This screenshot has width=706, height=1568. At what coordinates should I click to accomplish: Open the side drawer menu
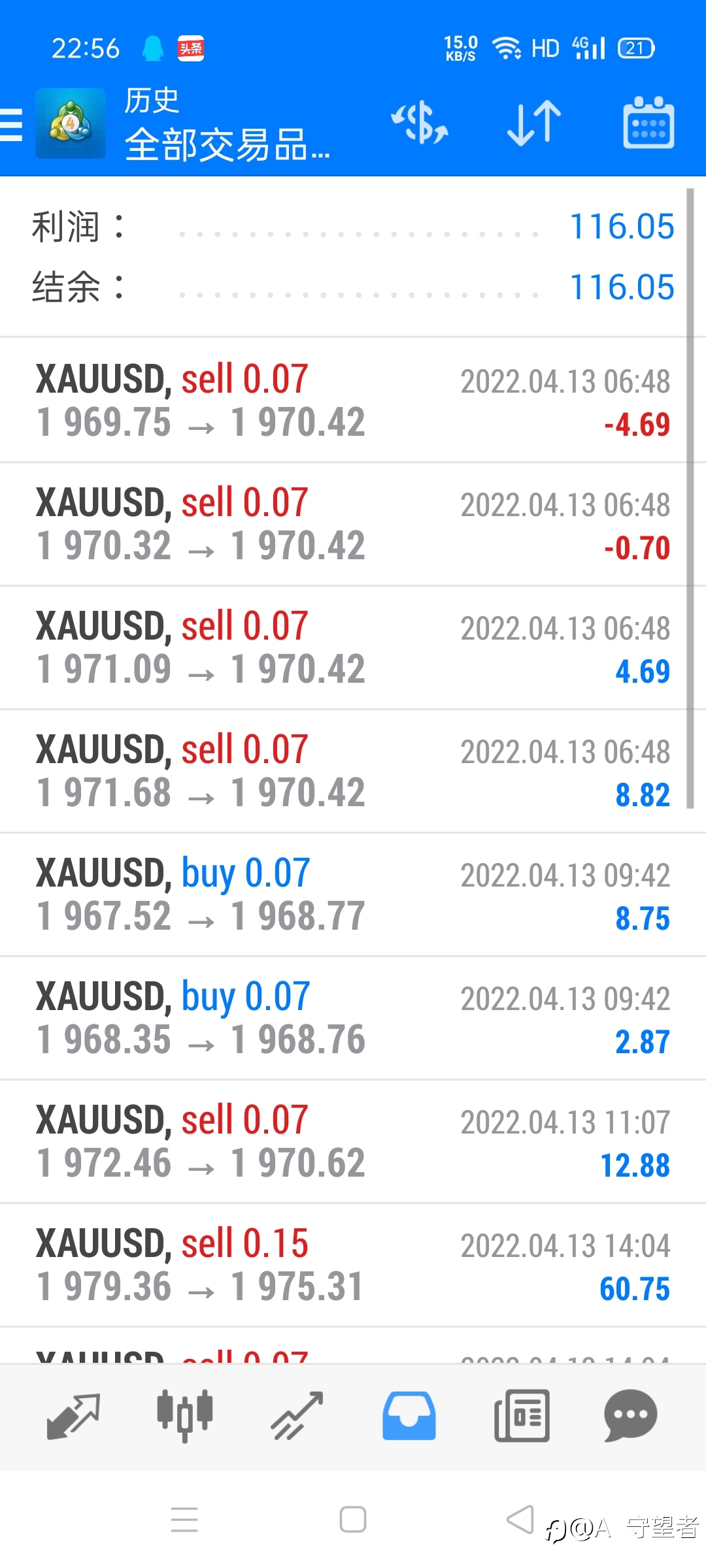(11, 124)
